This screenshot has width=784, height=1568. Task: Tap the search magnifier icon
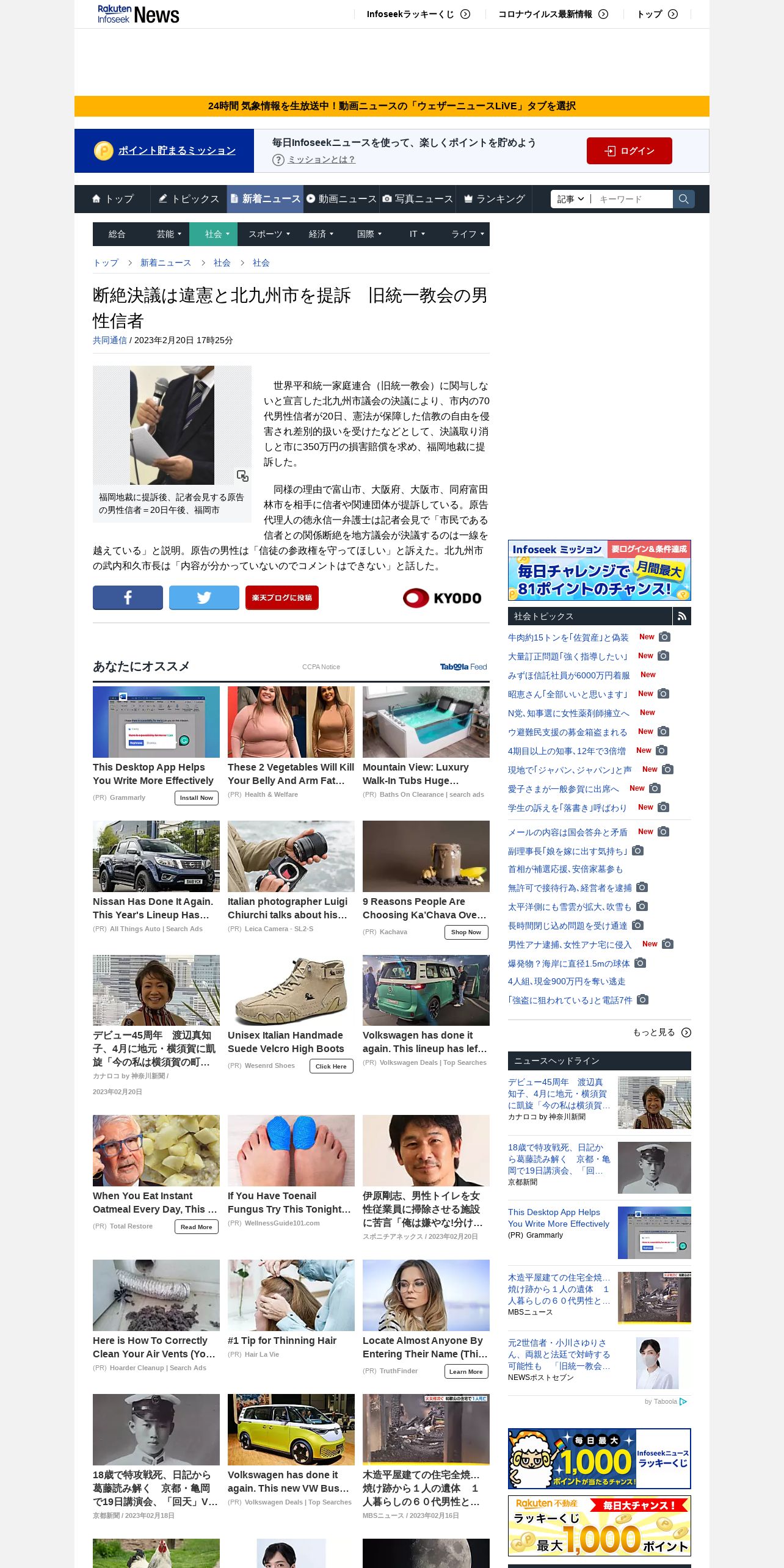(683, 199)
